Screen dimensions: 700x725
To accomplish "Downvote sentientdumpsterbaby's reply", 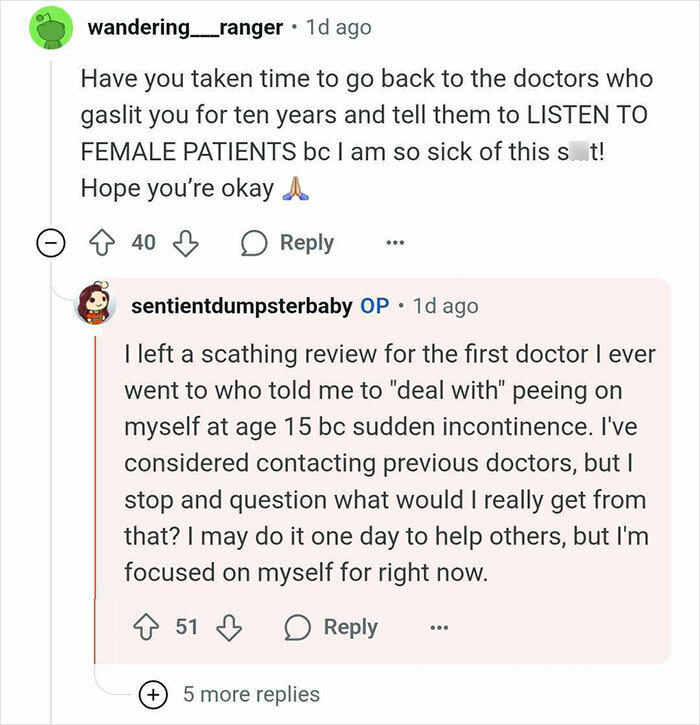I will pos(230,627).
